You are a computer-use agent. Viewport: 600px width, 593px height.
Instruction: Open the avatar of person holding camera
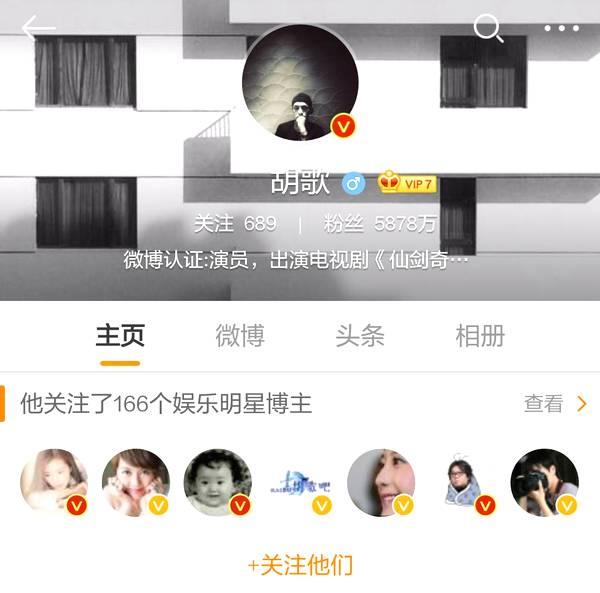point(544,482)
